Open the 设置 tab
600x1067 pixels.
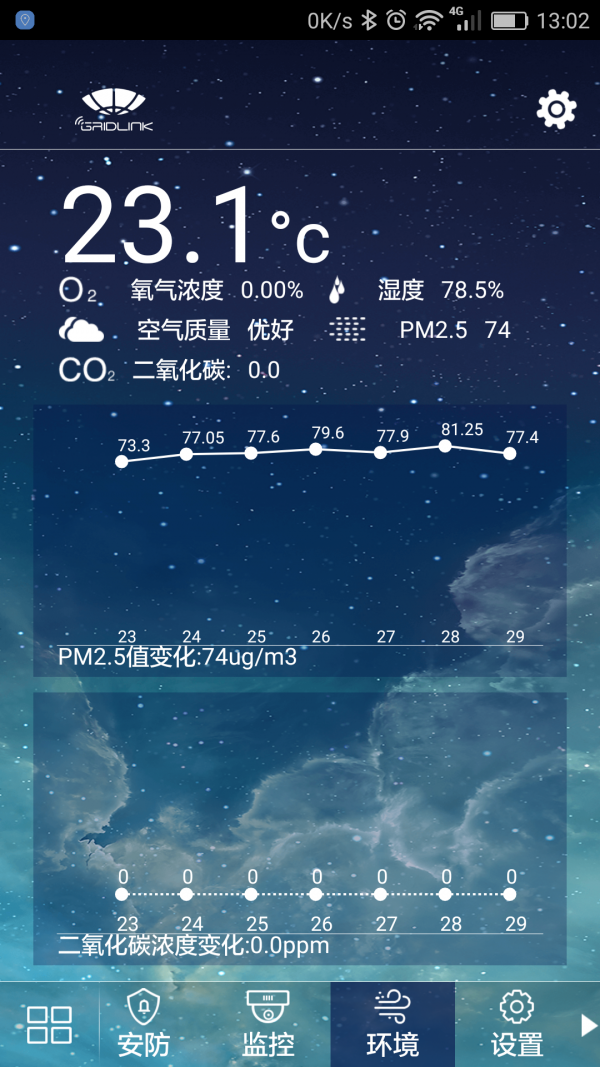click(516, 1024)
